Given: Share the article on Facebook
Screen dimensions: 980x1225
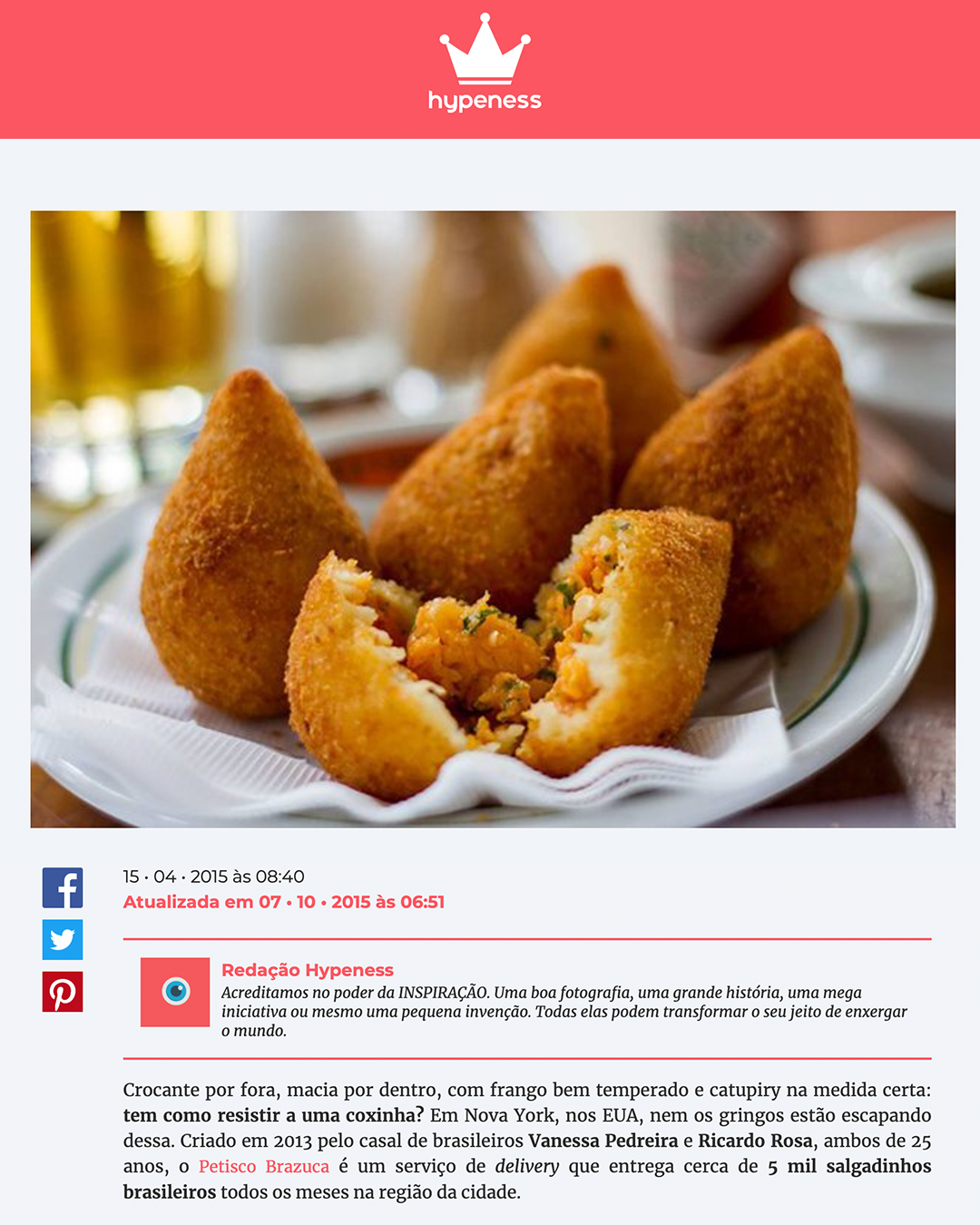Looking at the screenshot, I should tap(63, 887).
